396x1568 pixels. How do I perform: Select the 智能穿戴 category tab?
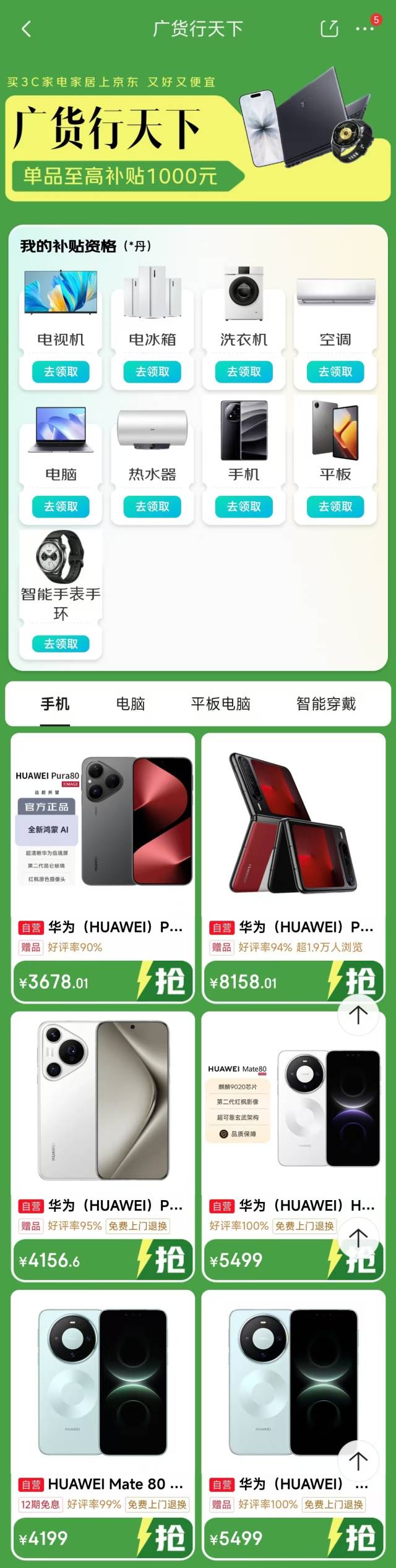pos(326,704)
